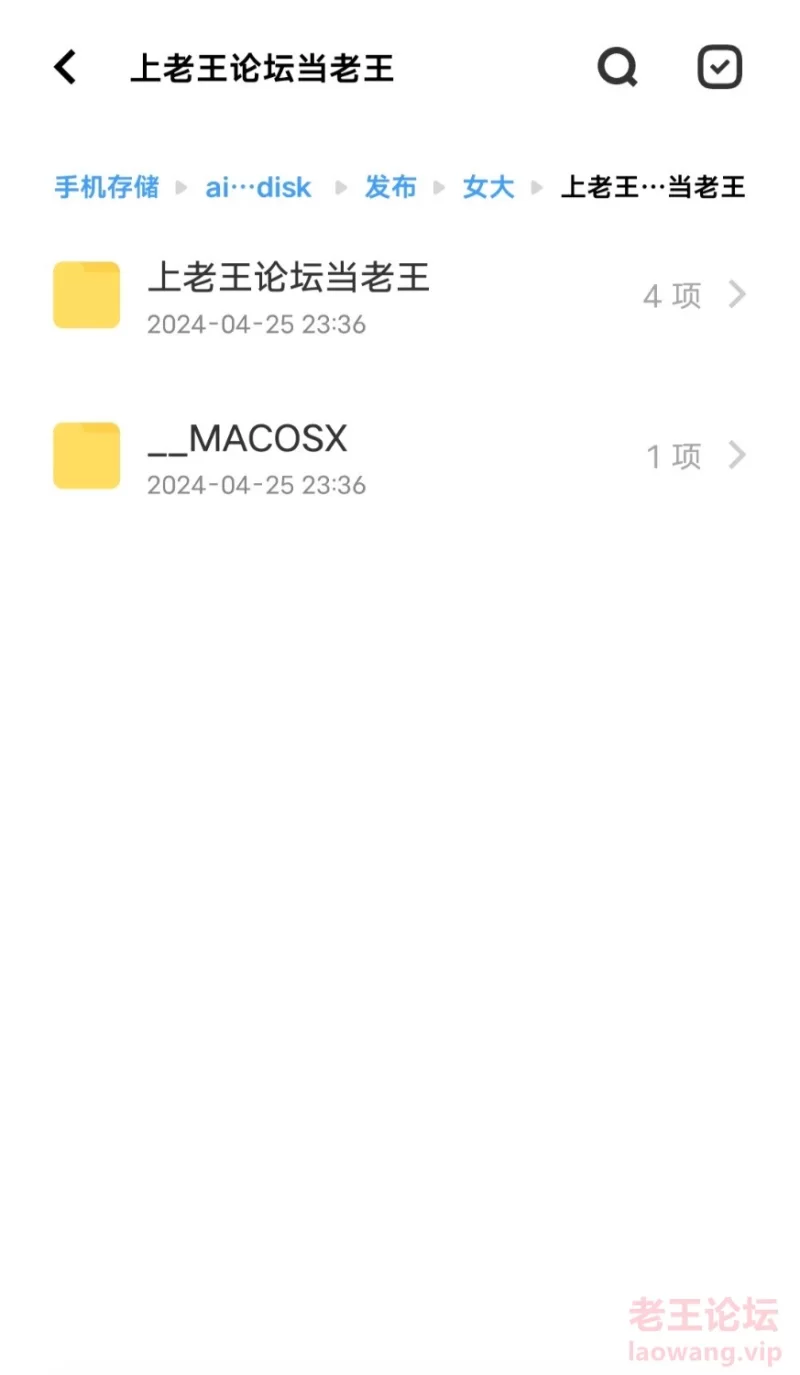Viewport: 800px width, 1375px height.
Task: Jump to 手机存储 in the breadcrumb
Action: click(107, 187)
